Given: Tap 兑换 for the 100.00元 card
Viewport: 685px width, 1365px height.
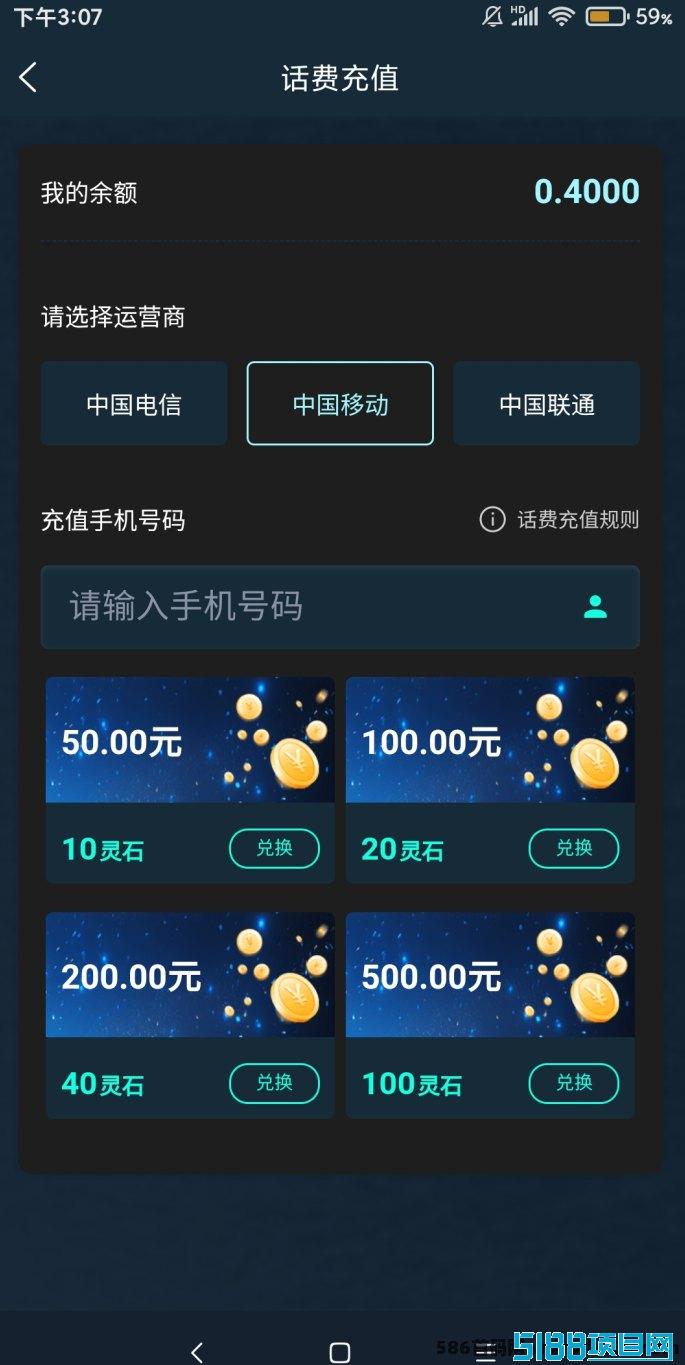Looking at the screenshot, I should 574,849.
